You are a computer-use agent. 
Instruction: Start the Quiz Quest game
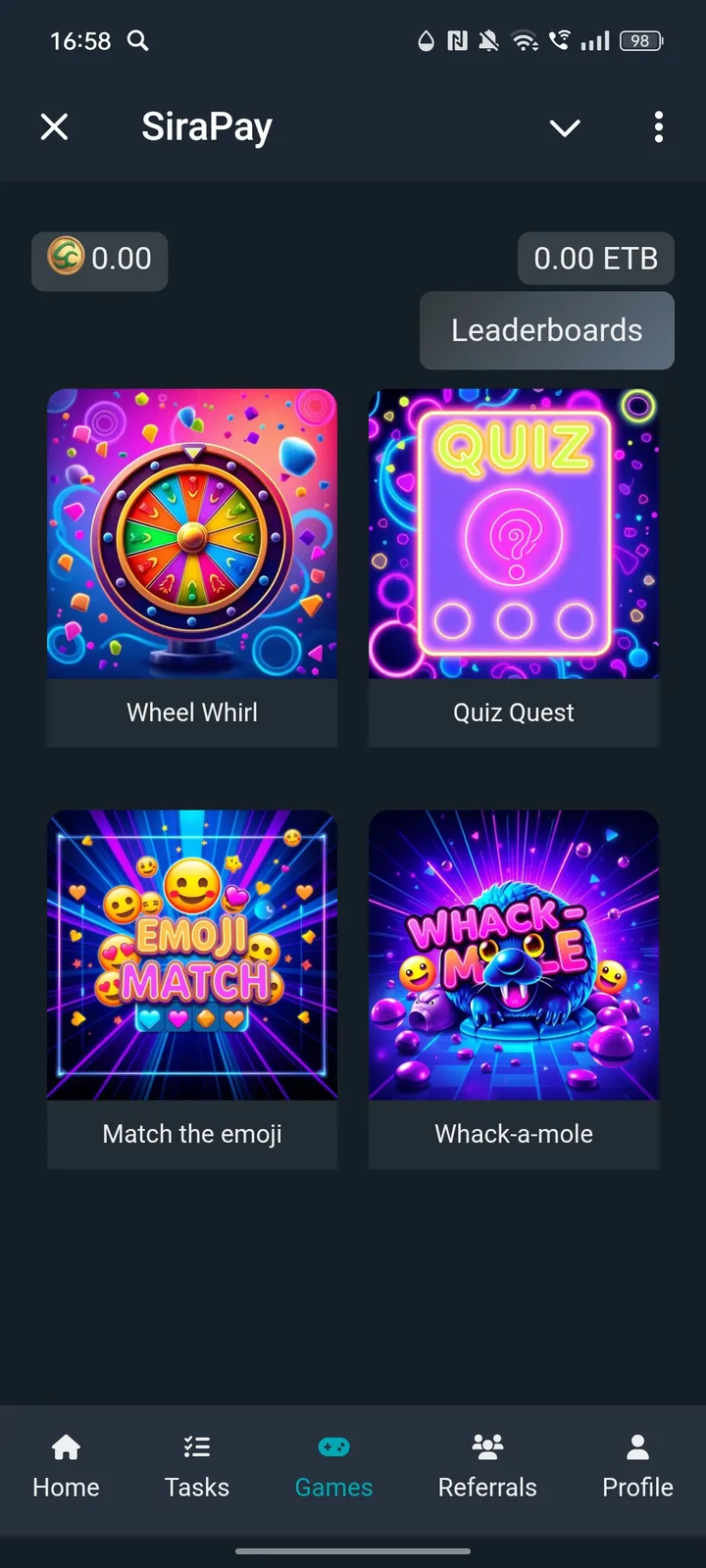pos(514,567)
